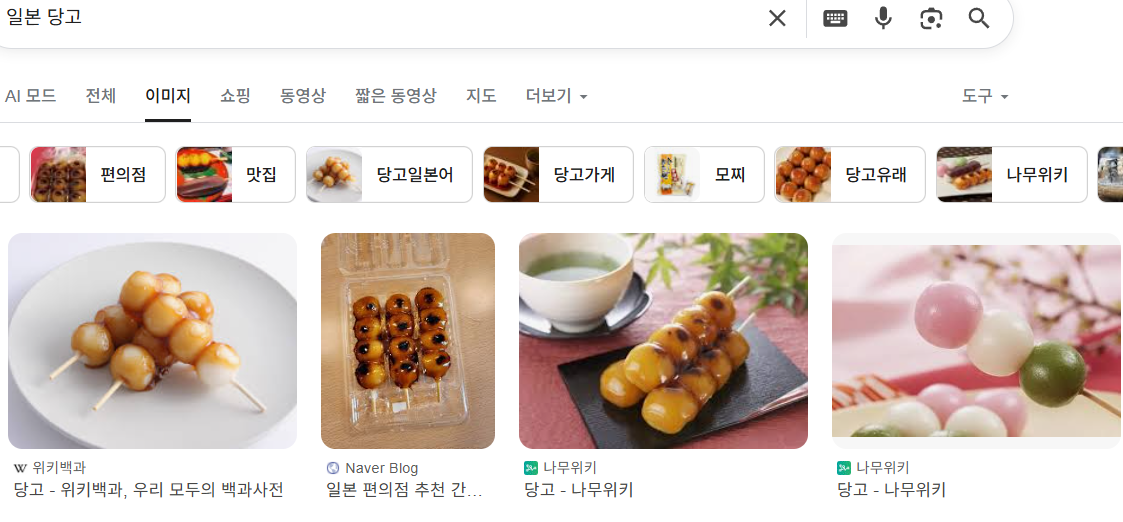Expand the 더보기 dropdown
This screenshot has width=1123, height=522.
tap(556, 96)
